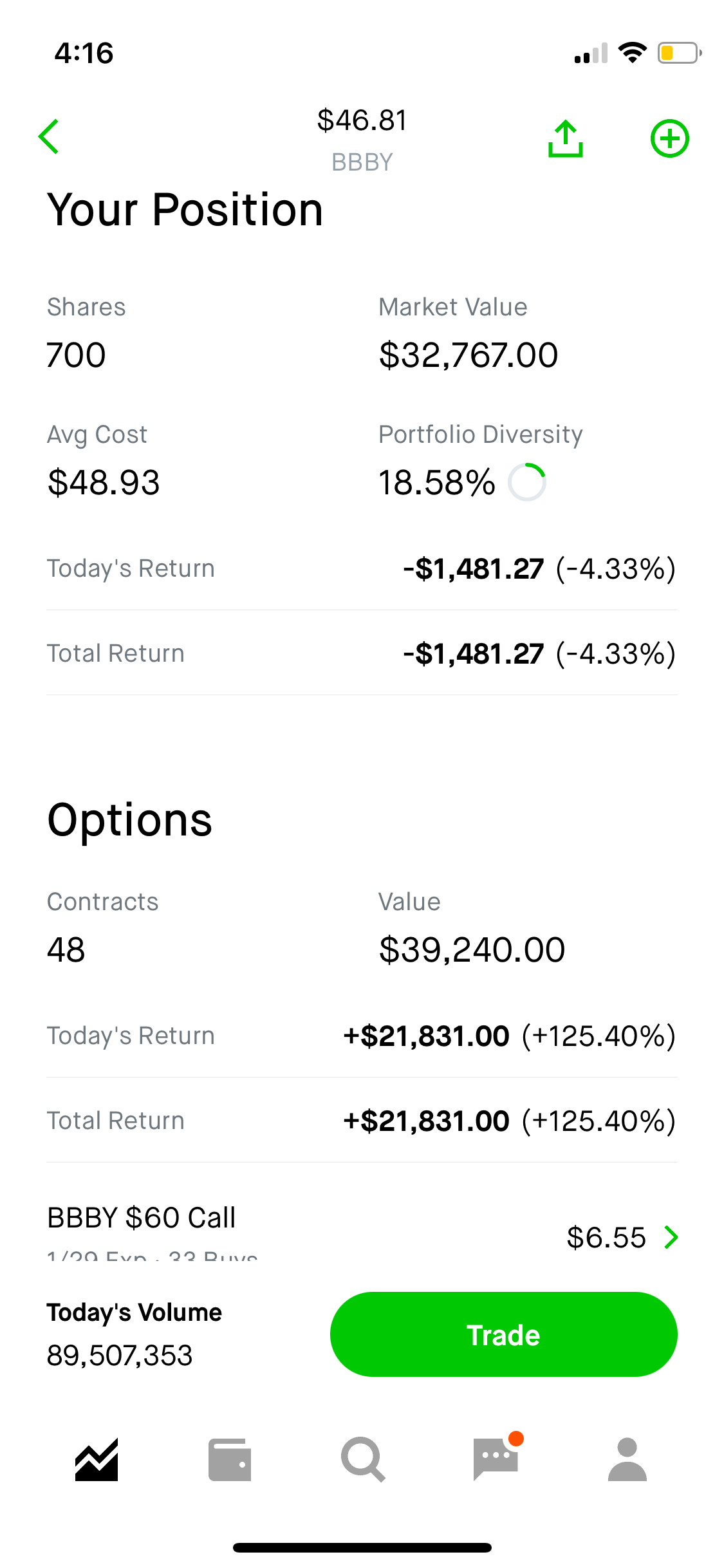Expand the BBBY $60 Call contract details
Viewport: 724px width, 1568px height.
(x=142, y=1218)
